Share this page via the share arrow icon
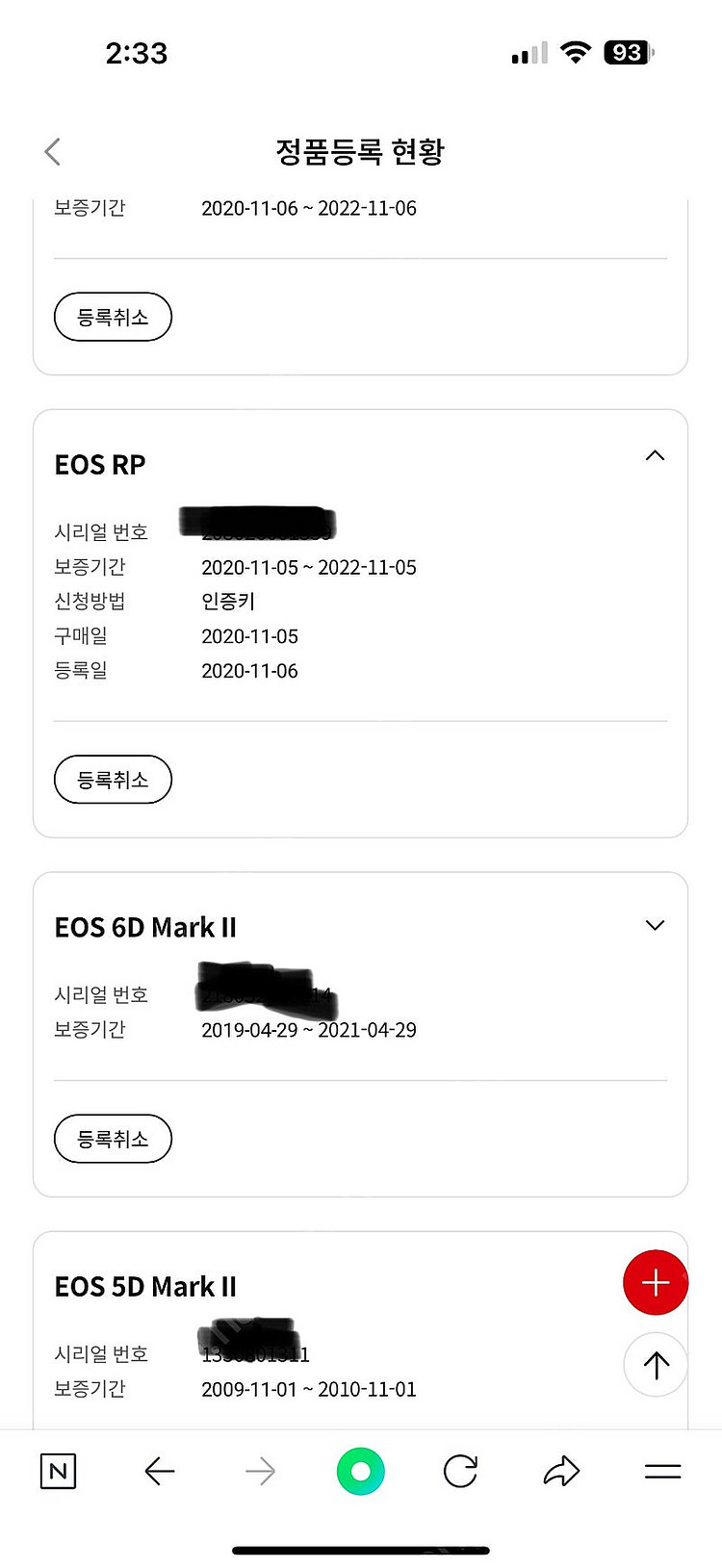Screen dimensions: 722x1568 [x=560, y=1471]
